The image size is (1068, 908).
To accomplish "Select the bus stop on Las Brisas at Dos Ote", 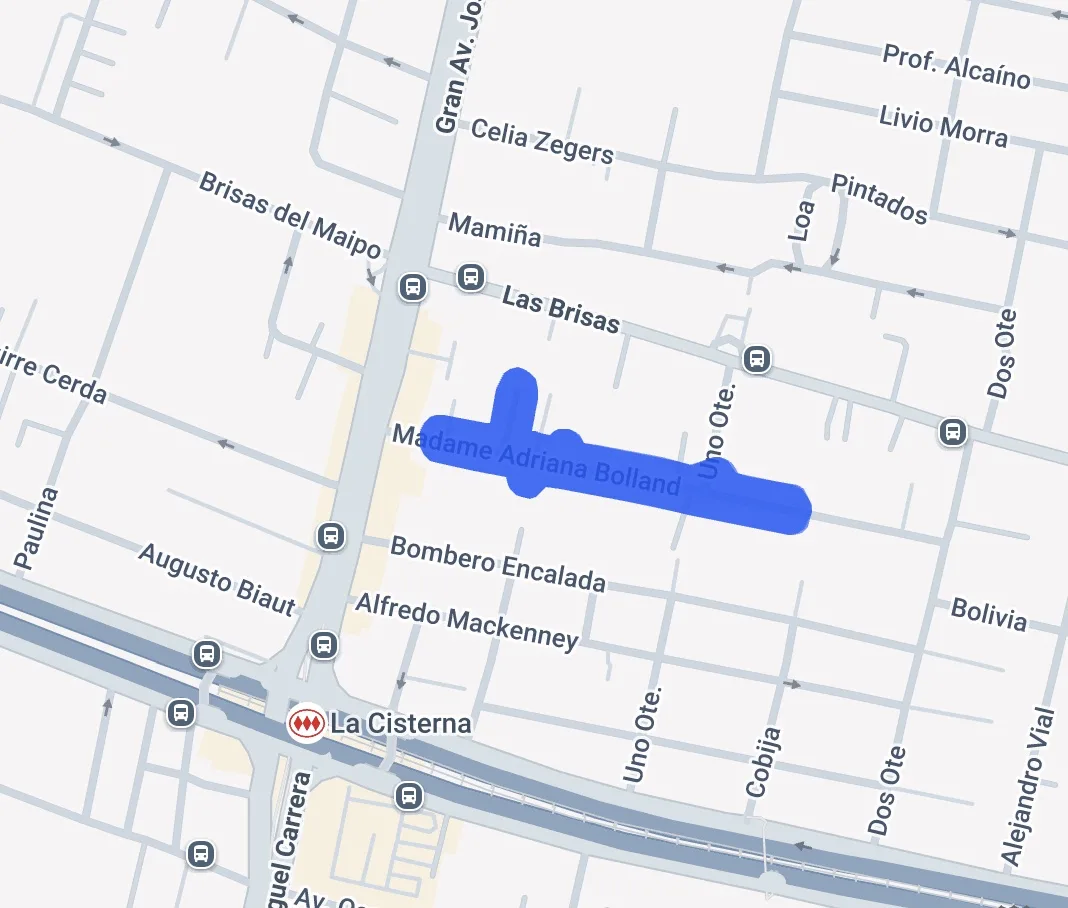I will tap(952, 432).
